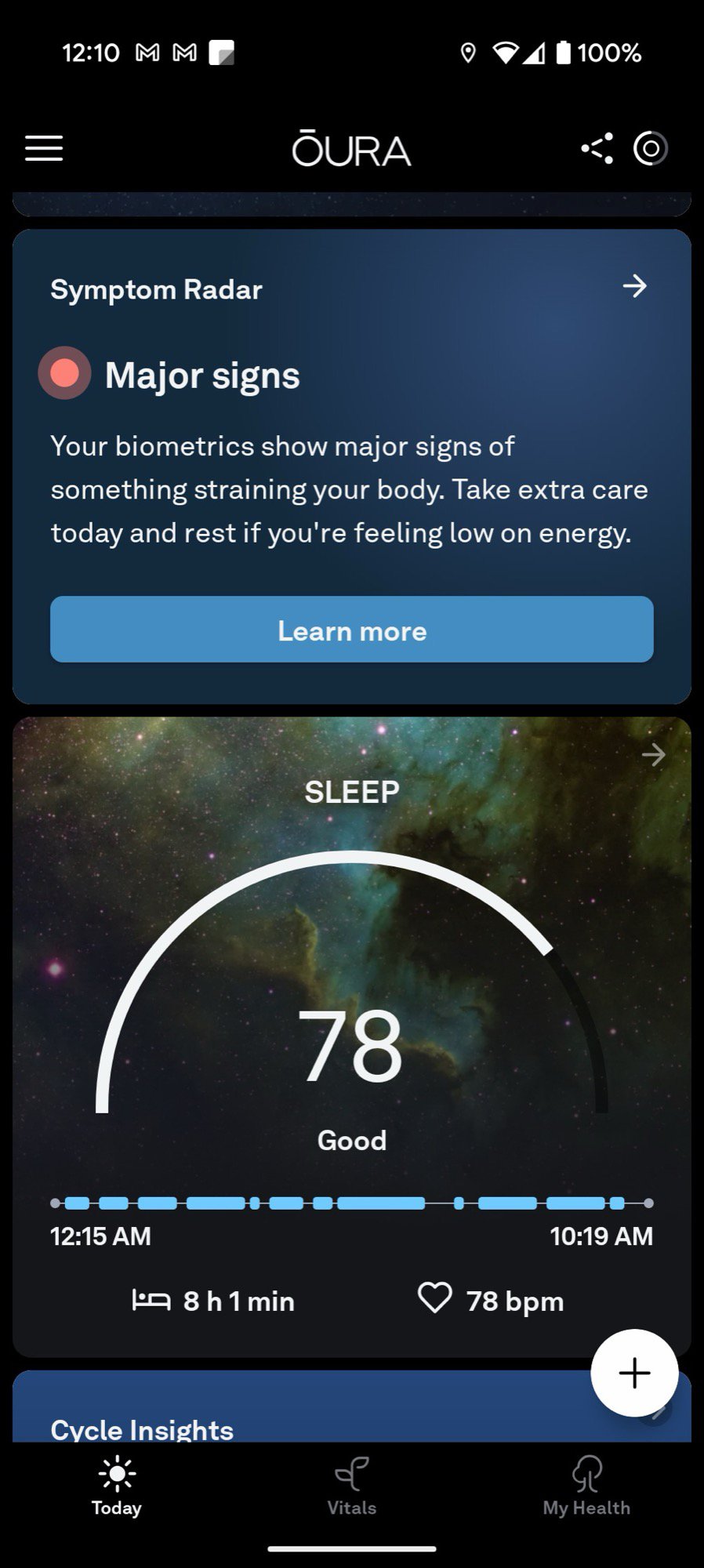Open the ring status icon

point(650,148)
